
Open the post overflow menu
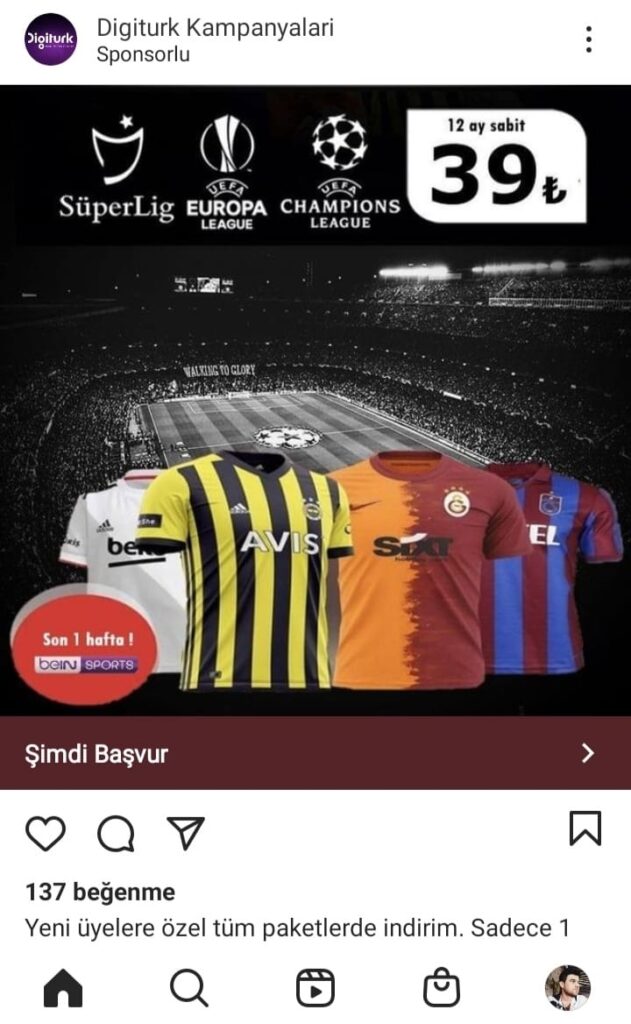click(589, 39)
